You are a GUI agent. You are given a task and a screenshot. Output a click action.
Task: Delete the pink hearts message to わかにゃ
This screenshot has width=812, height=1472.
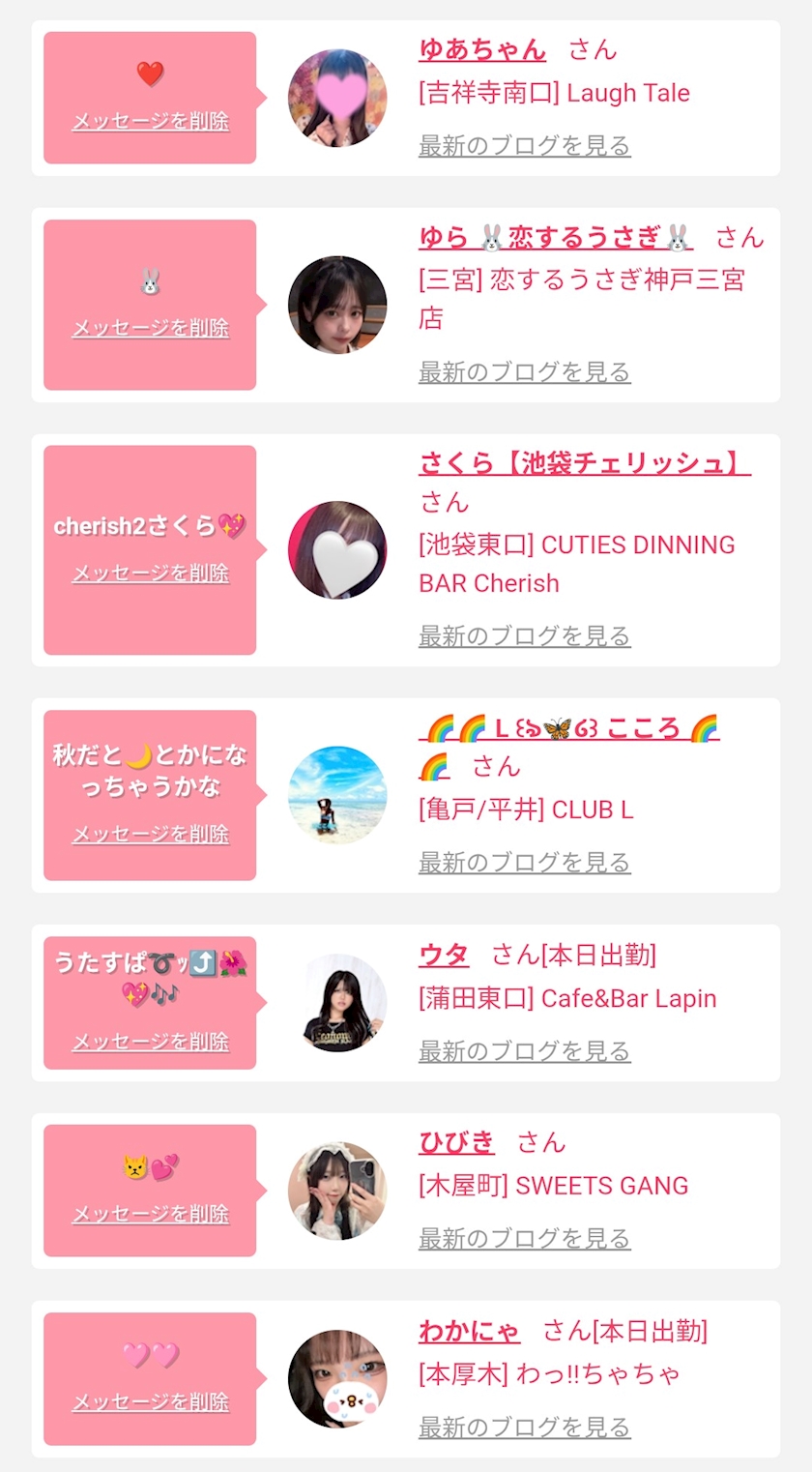tap(150, 1402)
